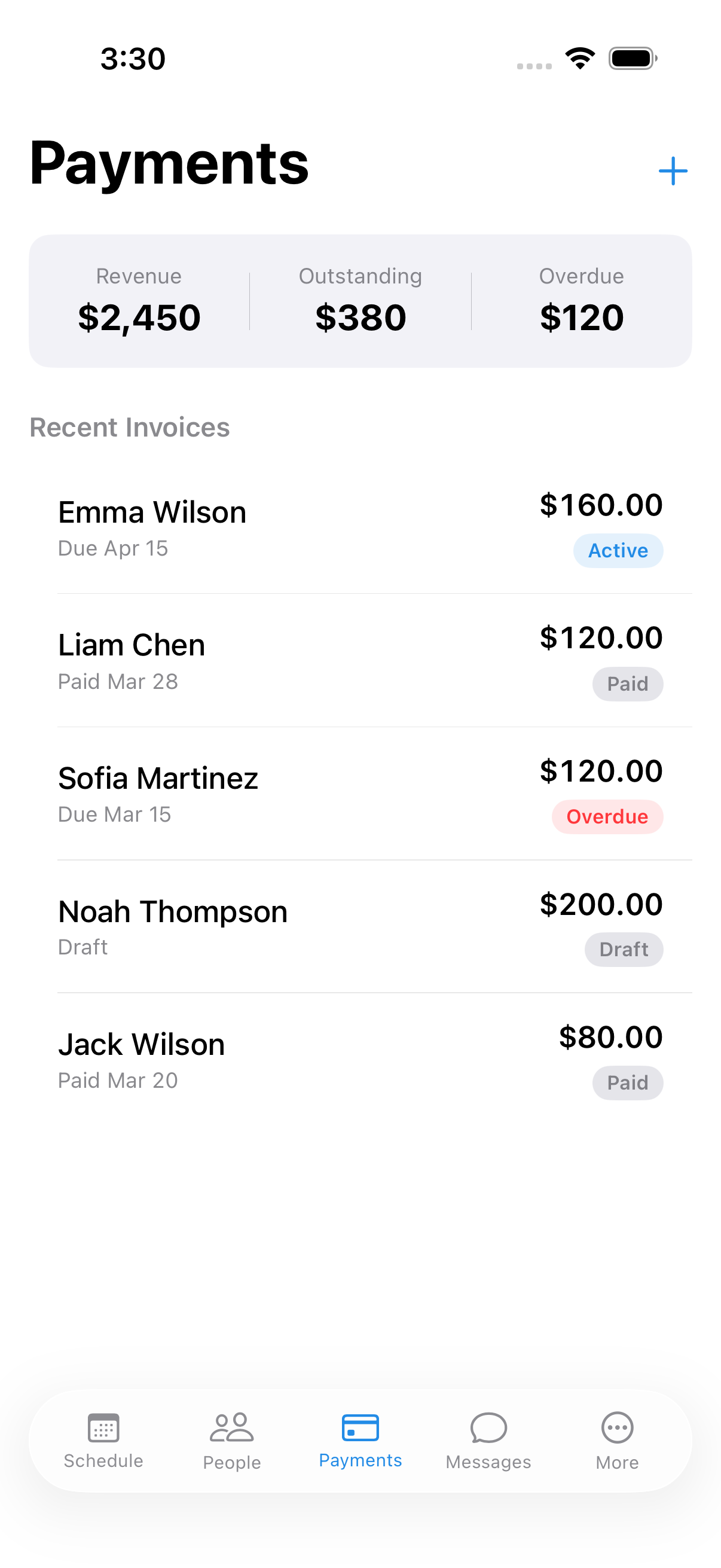721x1568 pixels.
Task: Create a new invoice with the plus icon
Action: (x=673, y=170)
